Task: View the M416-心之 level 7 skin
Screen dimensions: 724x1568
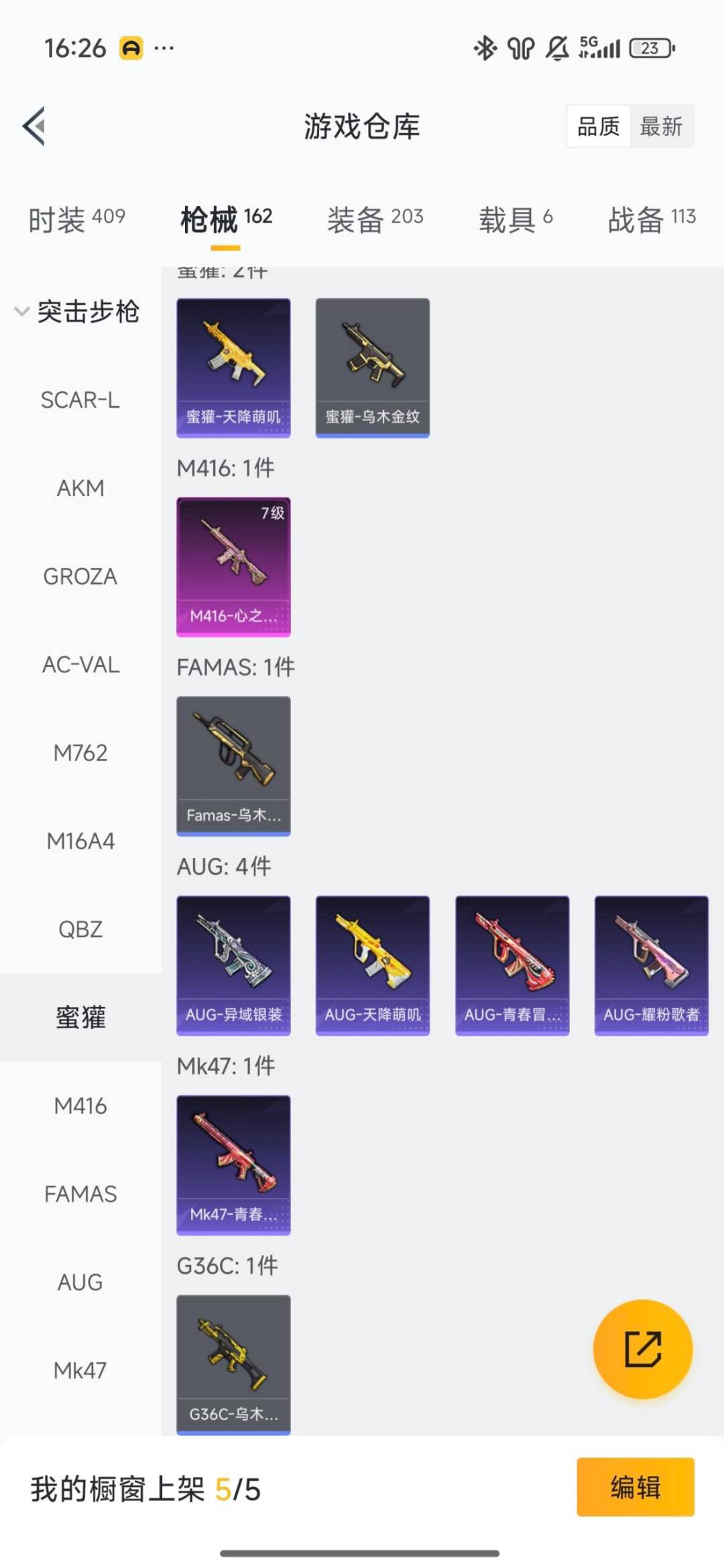Action: pyautogui.click(x=233, y=566)
